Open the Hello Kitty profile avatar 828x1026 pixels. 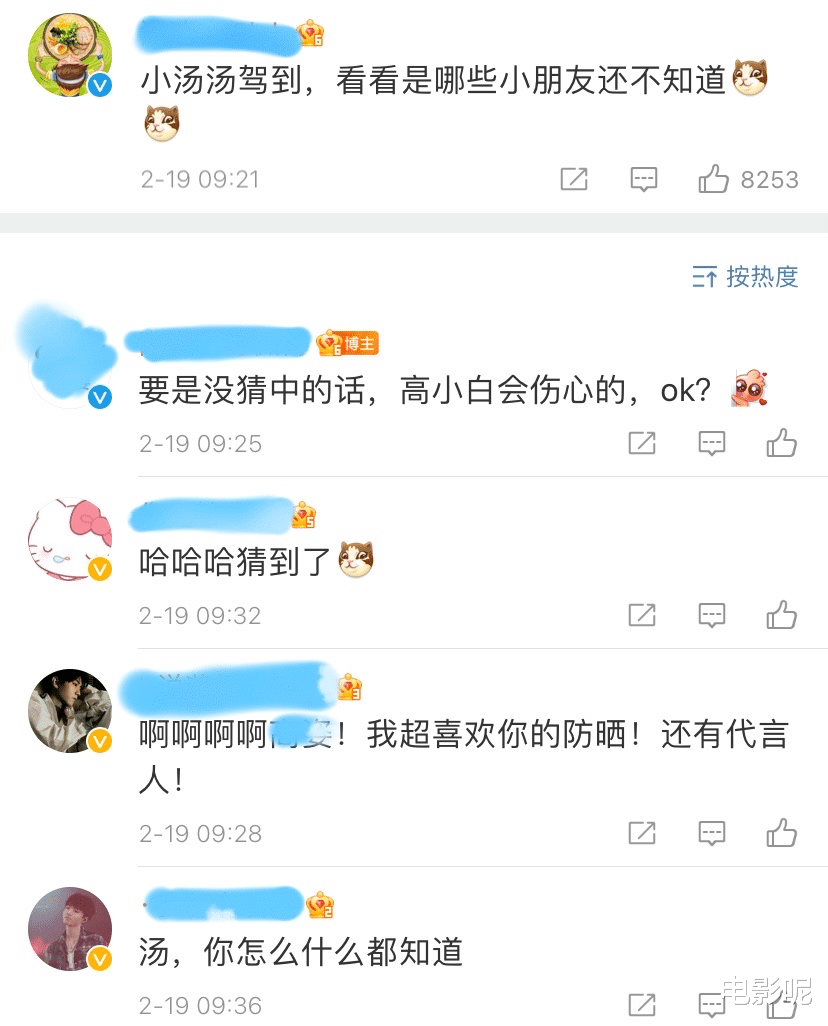70,538
